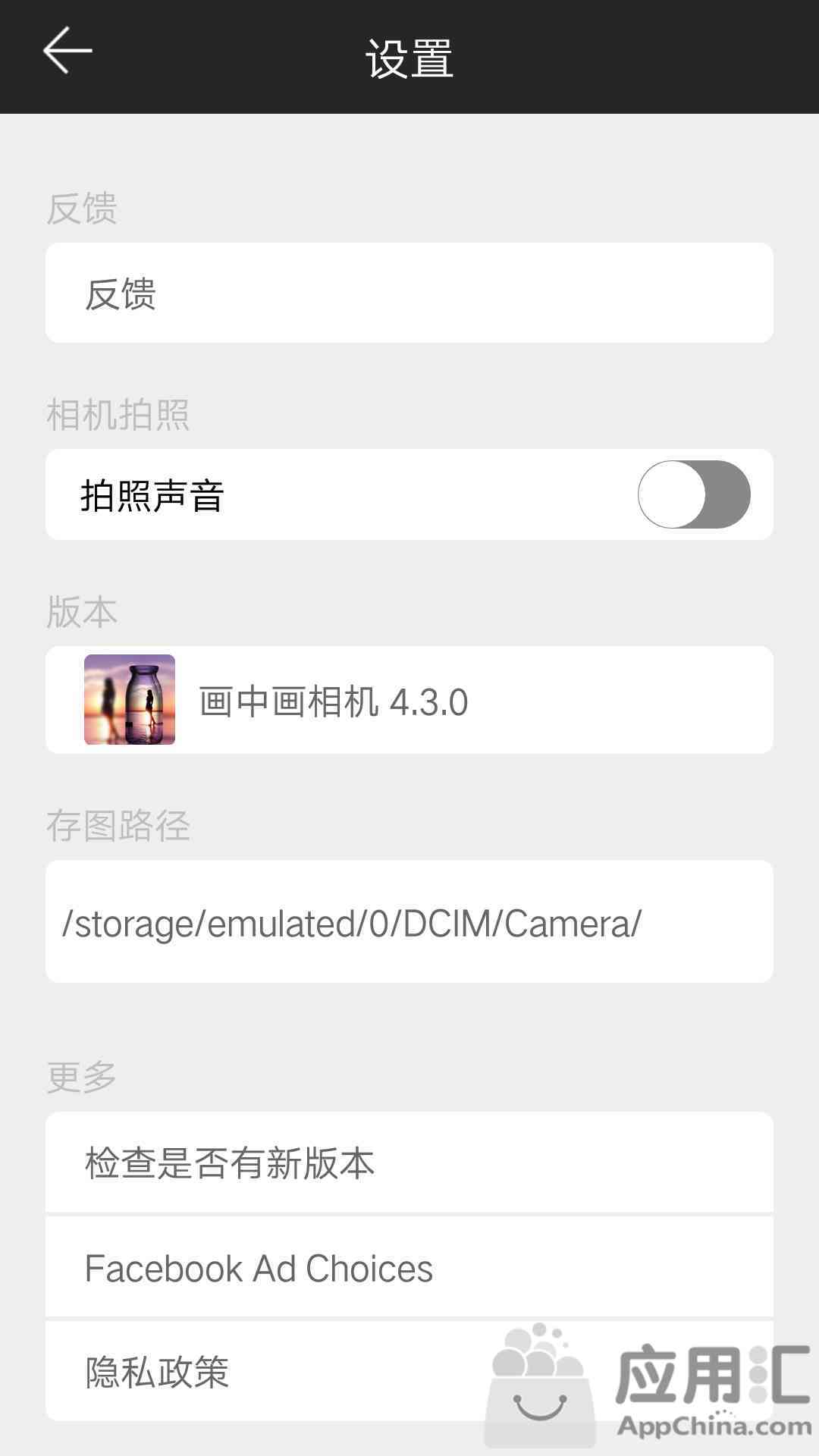Toggle the 拍照声音 shutter sound switch
The height and width of the screenshot is (1456, 819).
coord(694,494)
